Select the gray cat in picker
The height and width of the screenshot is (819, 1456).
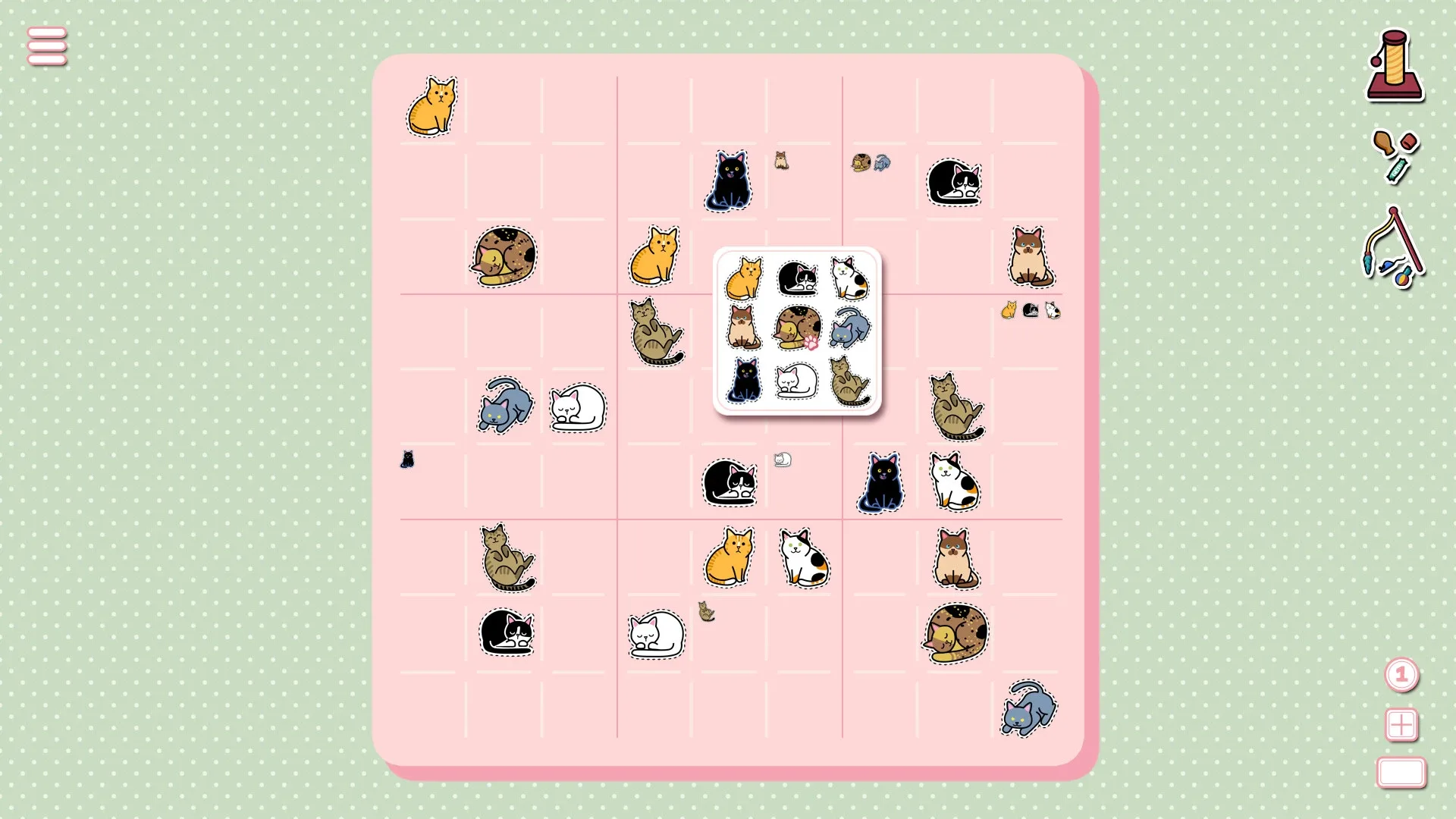point(849,328)
